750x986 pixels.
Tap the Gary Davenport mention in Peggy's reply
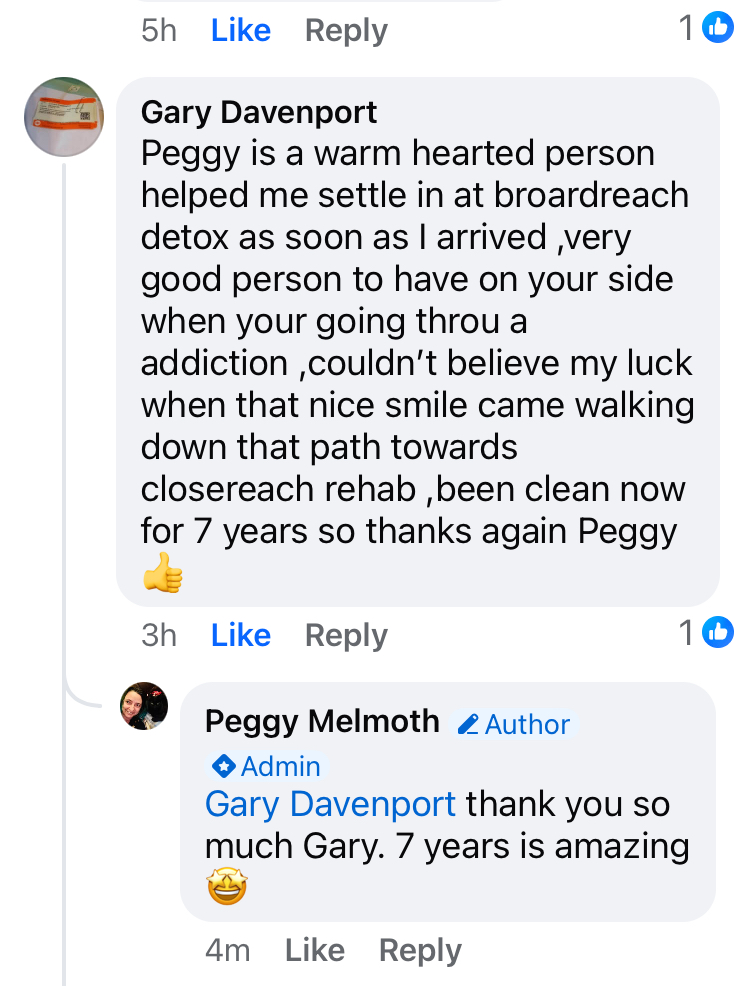pyautogui.click(x=330, y=804)
